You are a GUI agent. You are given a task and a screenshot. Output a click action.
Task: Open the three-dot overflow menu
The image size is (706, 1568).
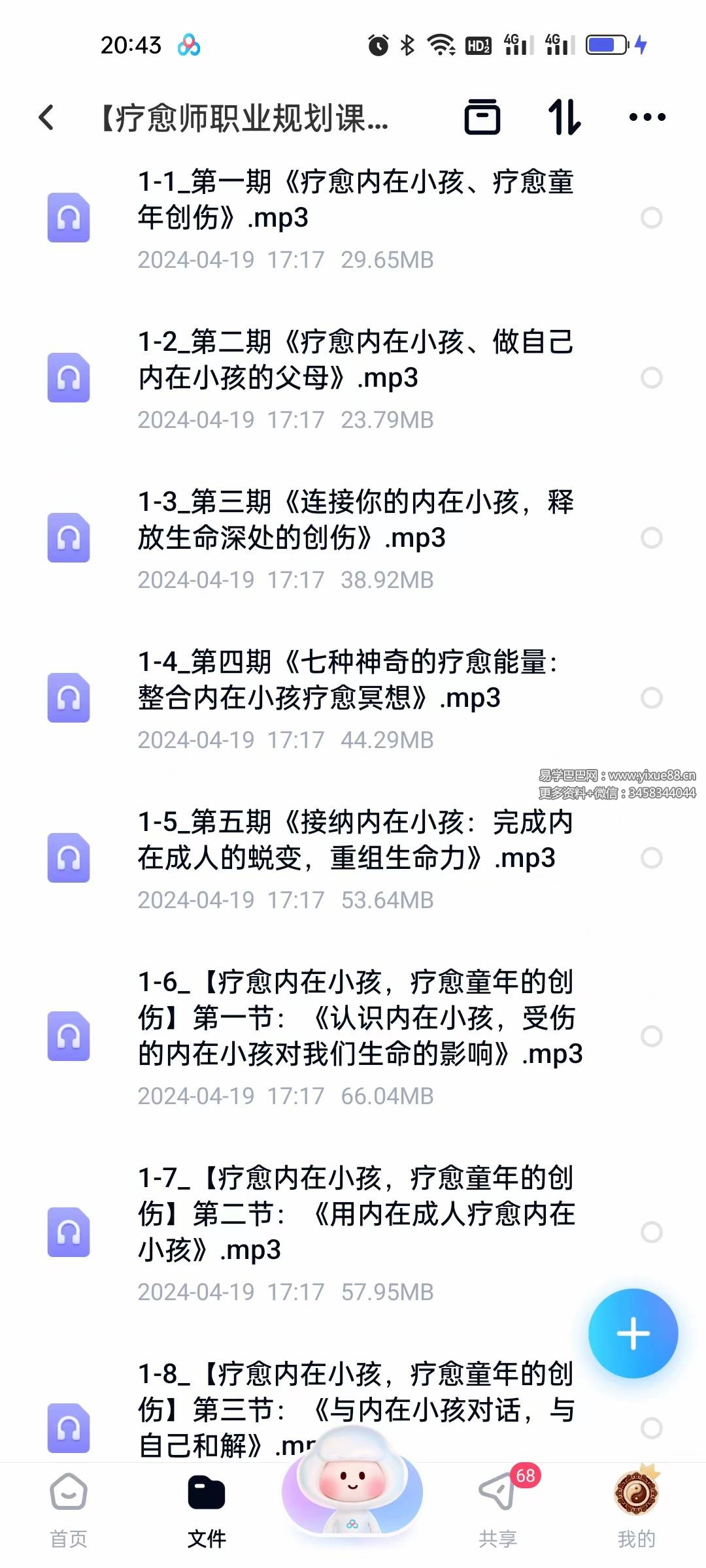[647, 118]
